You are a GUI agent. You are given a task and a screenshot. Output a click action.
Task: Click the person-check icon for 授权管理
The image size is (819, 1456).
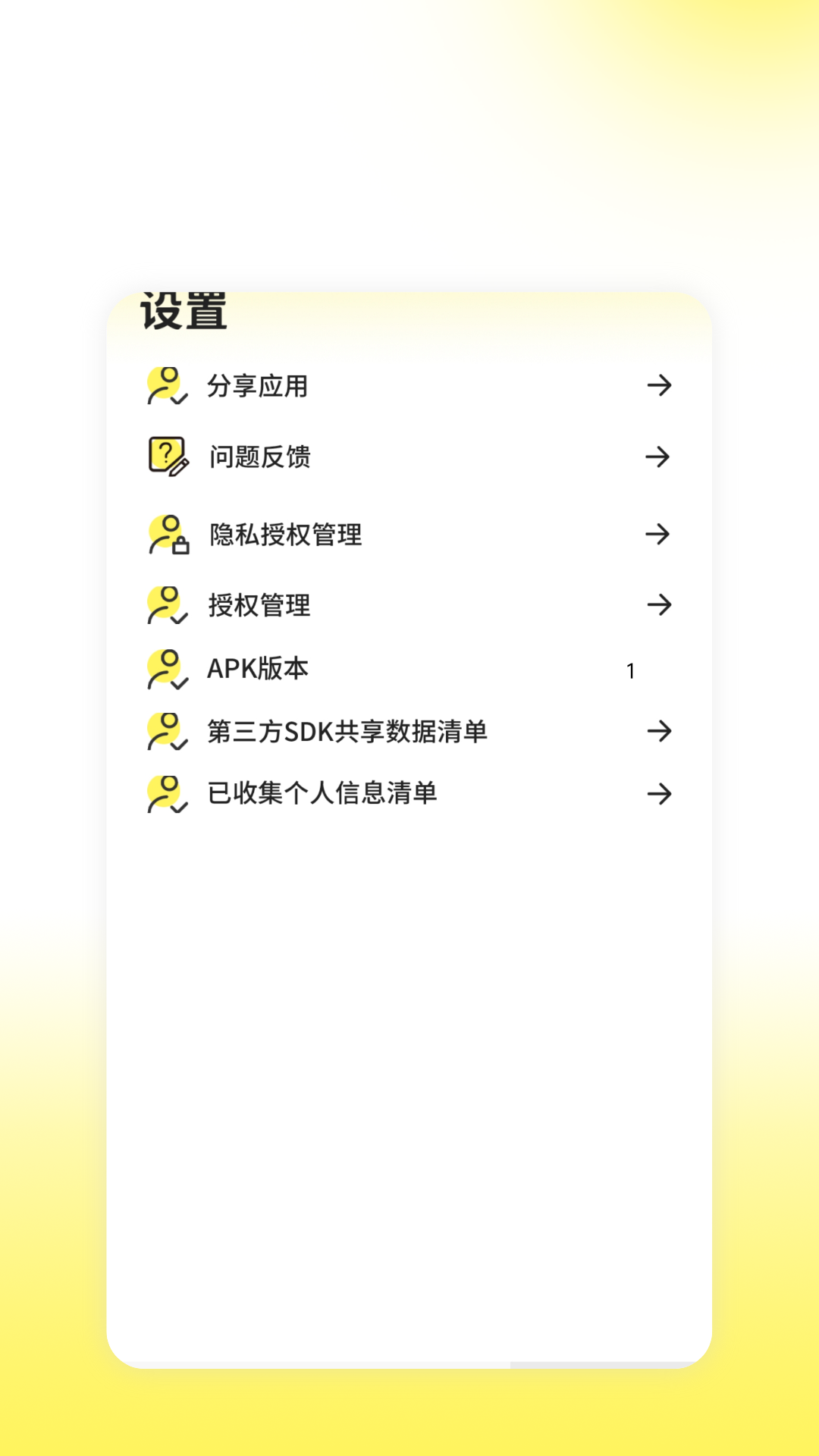pyautogui.click(x=165, y=604)
